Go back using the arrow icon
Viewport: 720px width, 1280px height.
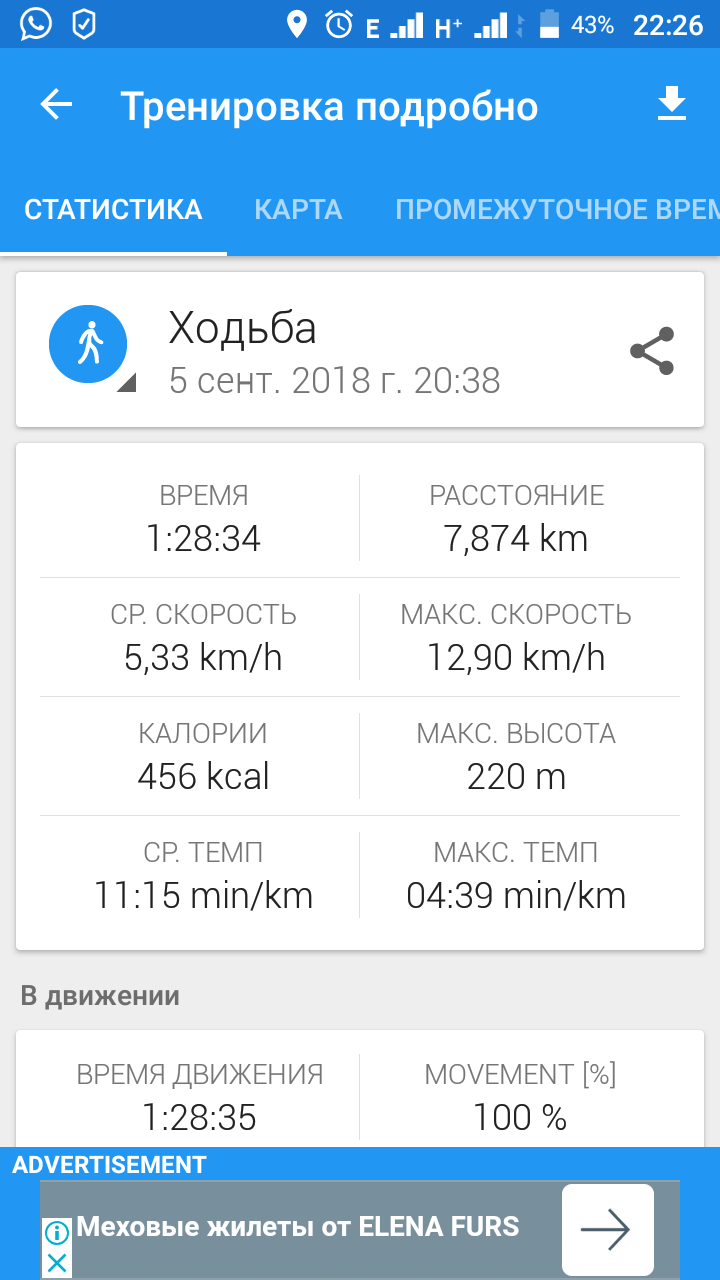[x=57, y=105]
